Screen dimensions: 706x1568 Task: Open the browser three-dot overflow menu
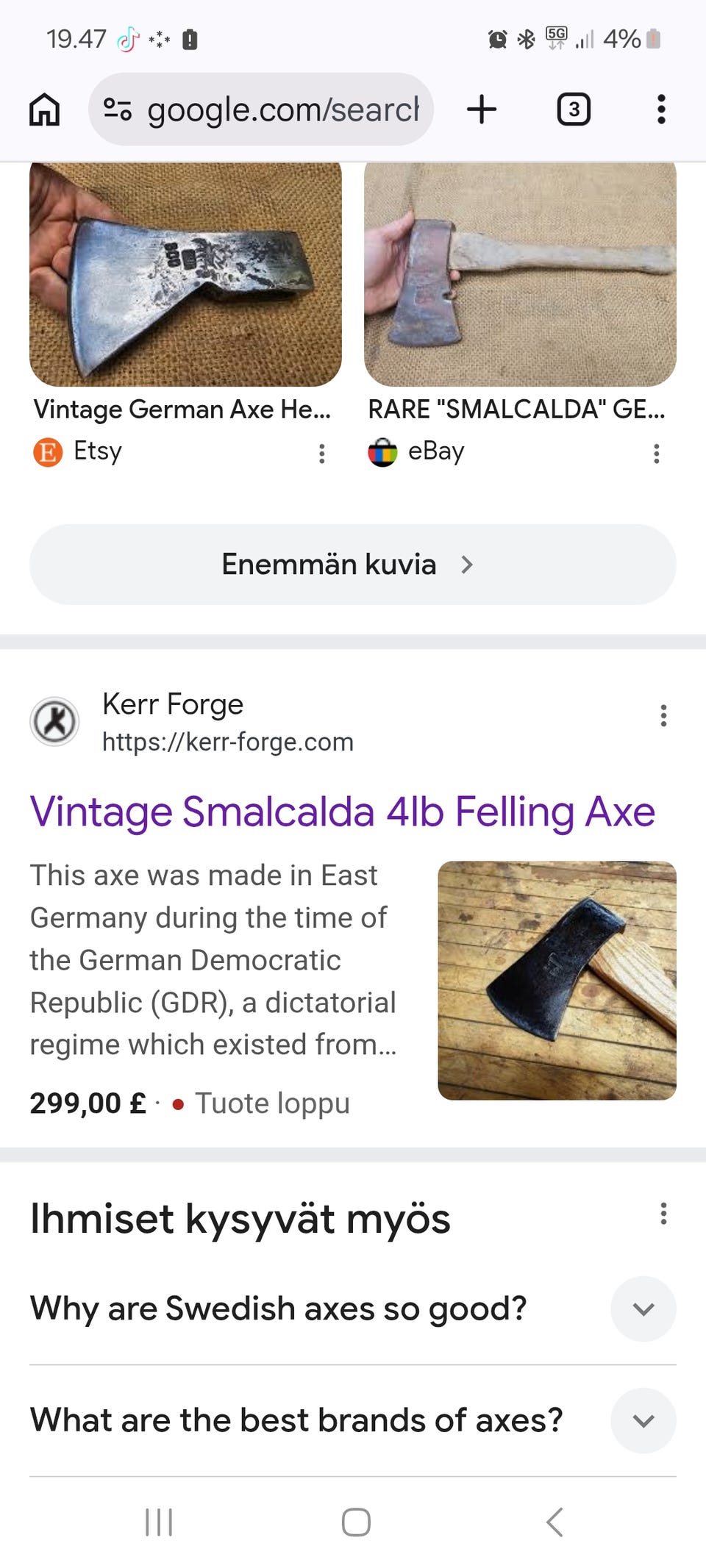click(660, 109)
